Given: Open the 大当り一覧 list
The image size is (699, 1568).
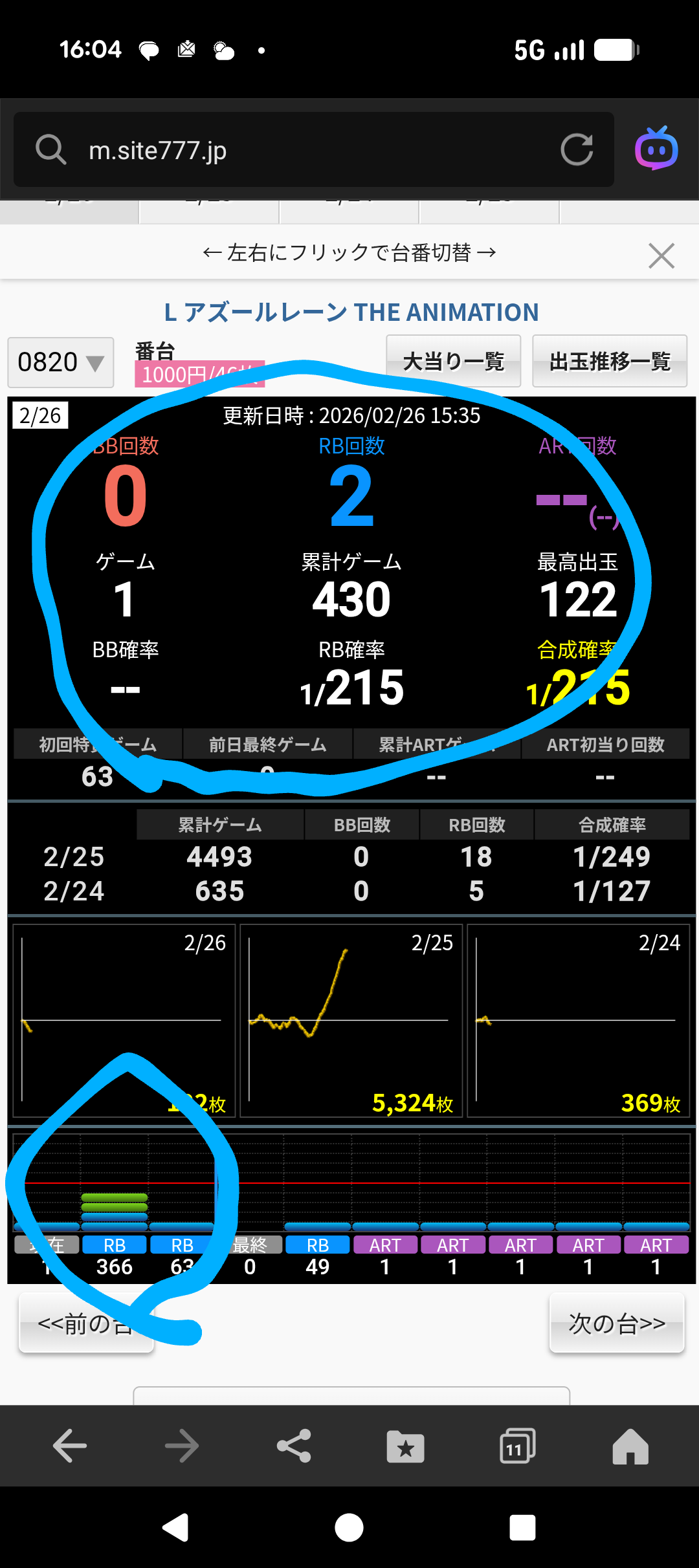Looking at the screenshot, I should pos(453,362).
